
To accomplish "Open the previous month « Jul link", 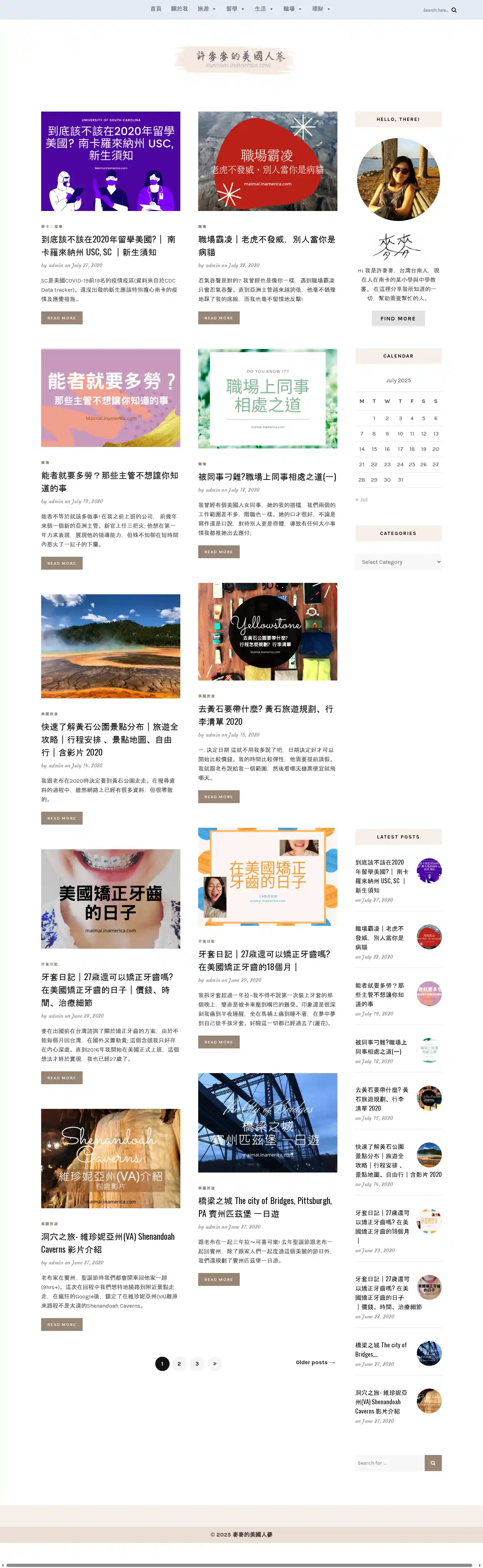I will coord(362,499).
